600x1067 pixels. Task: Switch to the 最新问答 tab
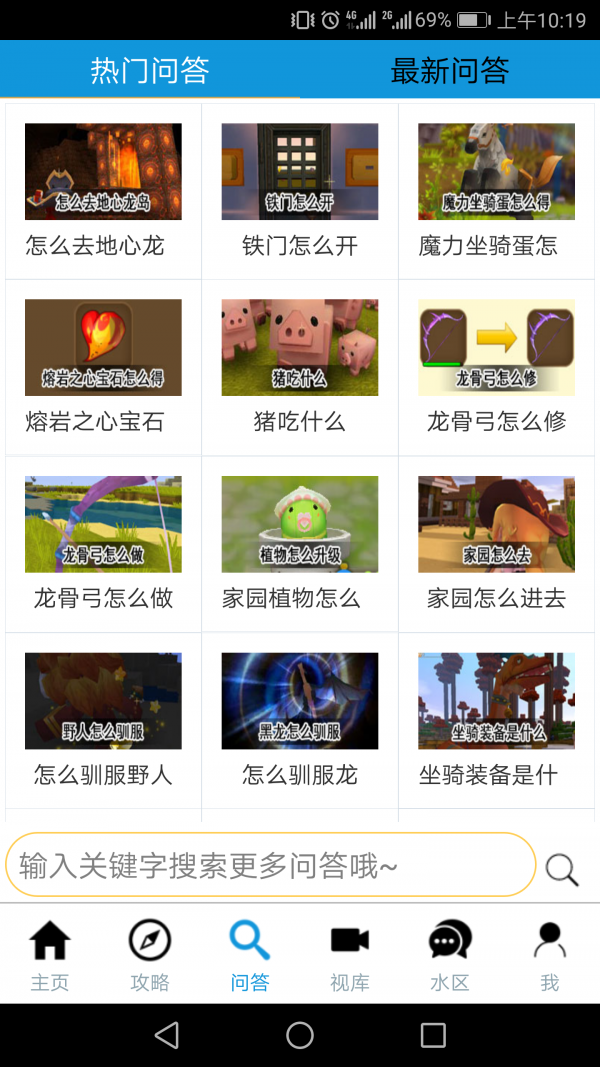(x=450, y=70)
